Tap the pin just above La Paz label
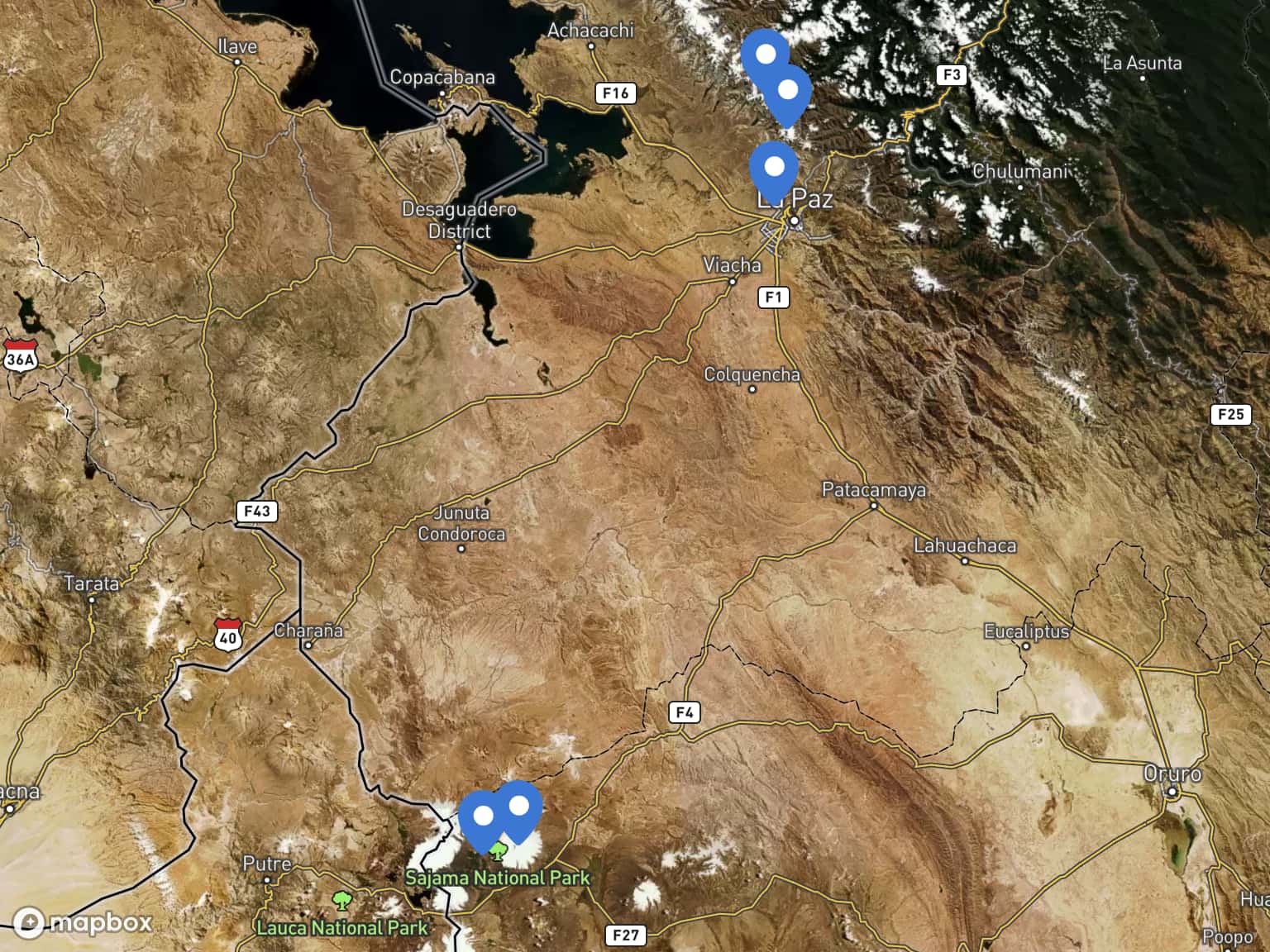 pos(774,168)
